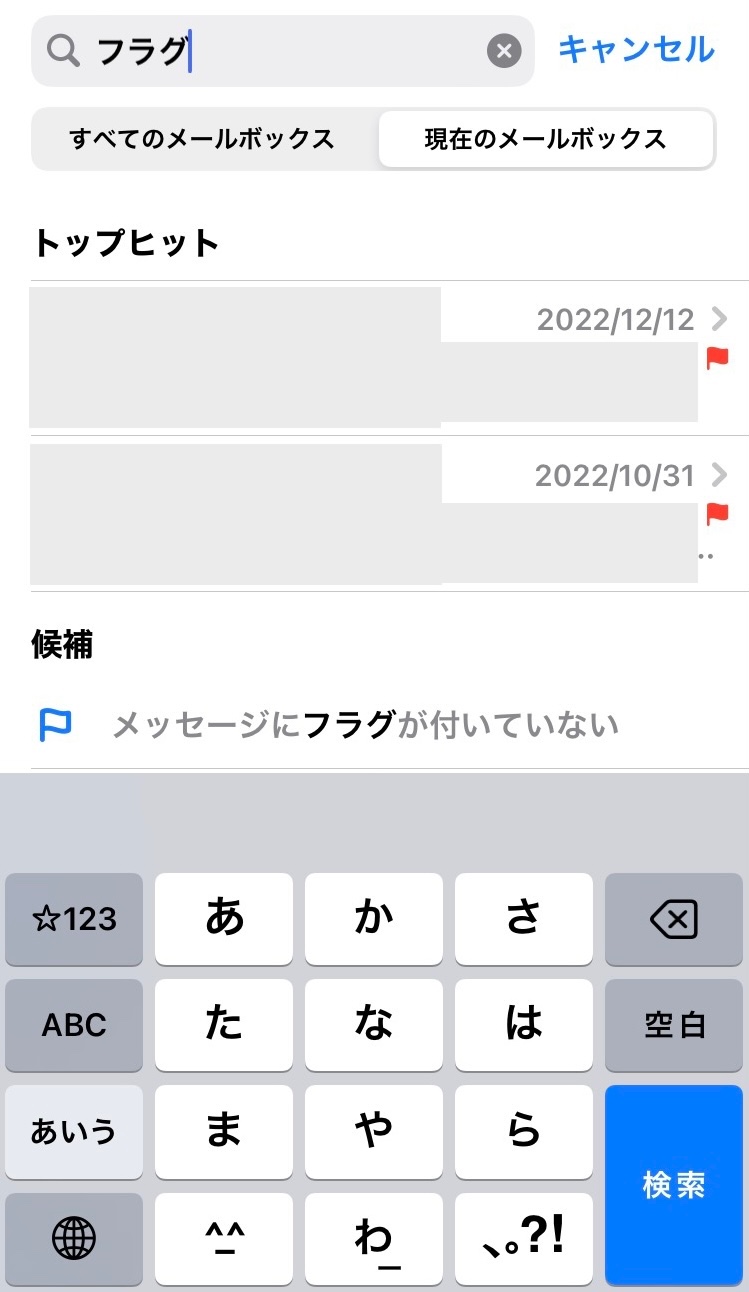Select the あいう kana keyboard key
The height and width of the screenshot is (1292, 749).
tap(74, 1132)
